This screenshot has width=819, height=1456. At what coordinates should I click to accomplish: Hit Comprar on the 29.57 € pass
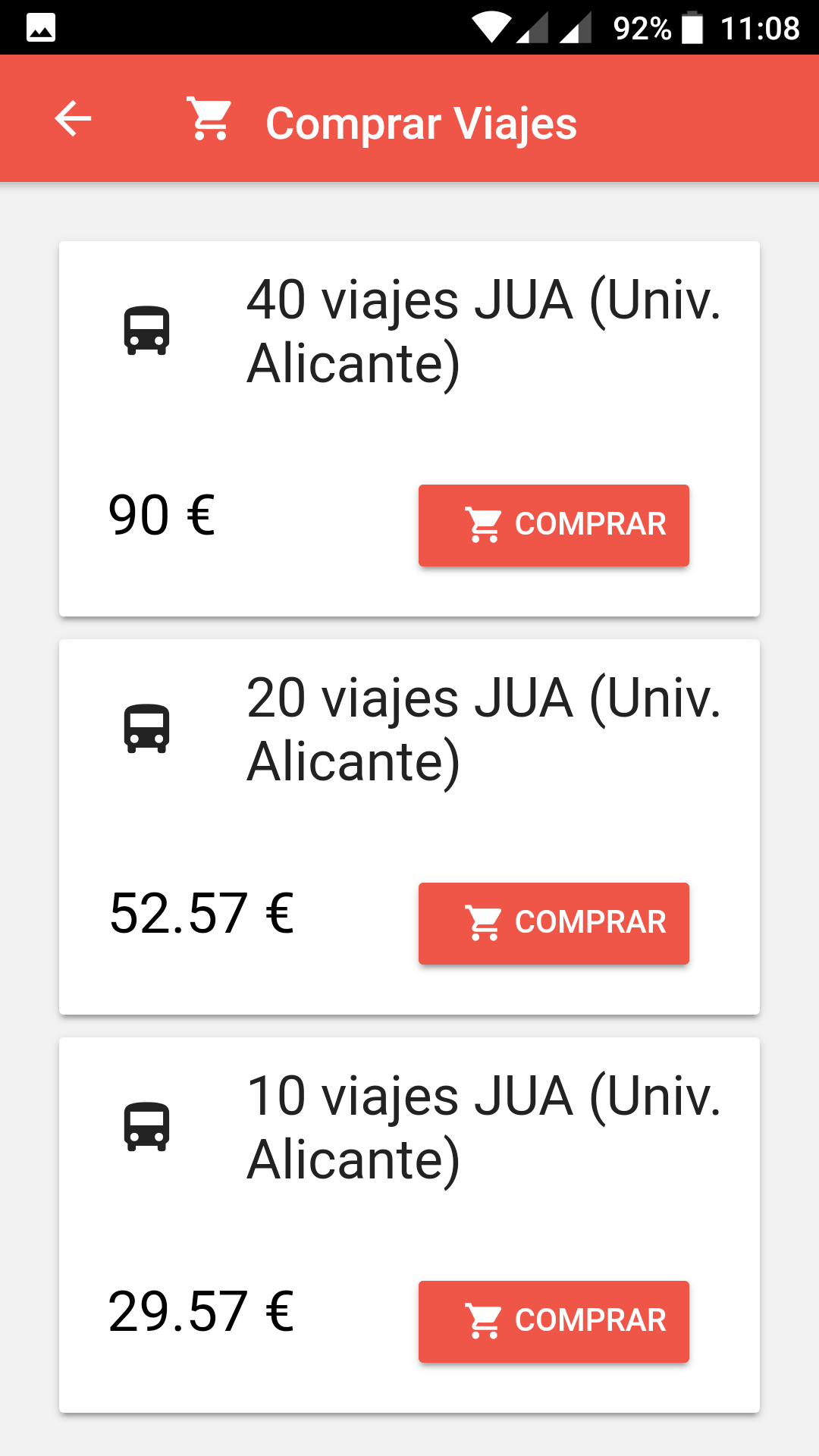(x=554, y=1322)
